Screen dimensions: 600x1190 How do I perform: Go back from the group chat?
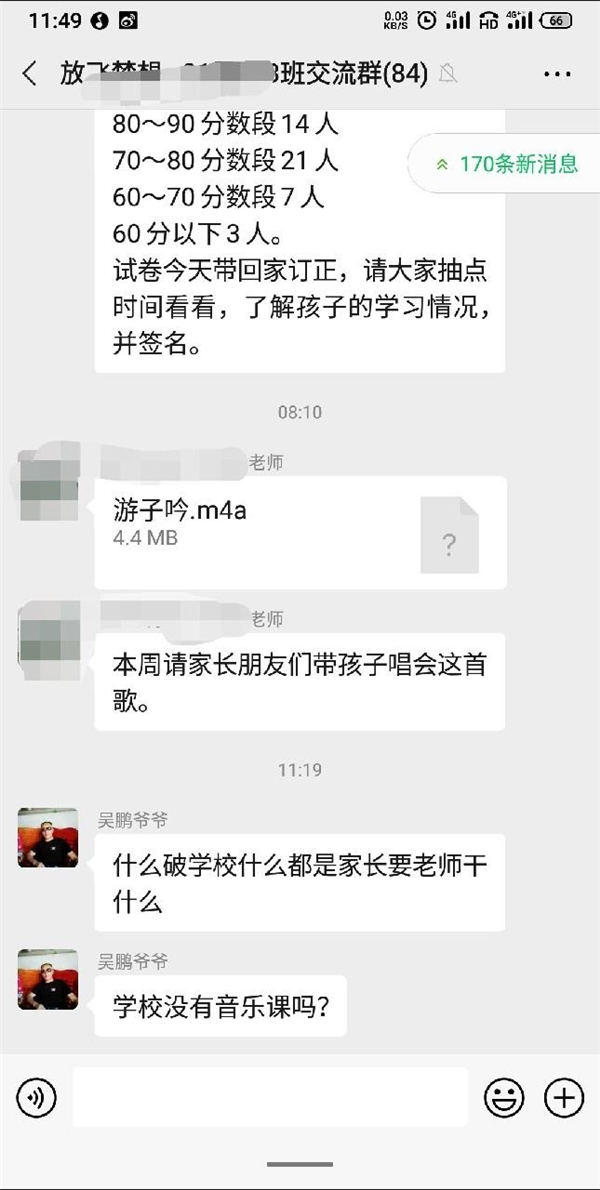click(30, 73)
